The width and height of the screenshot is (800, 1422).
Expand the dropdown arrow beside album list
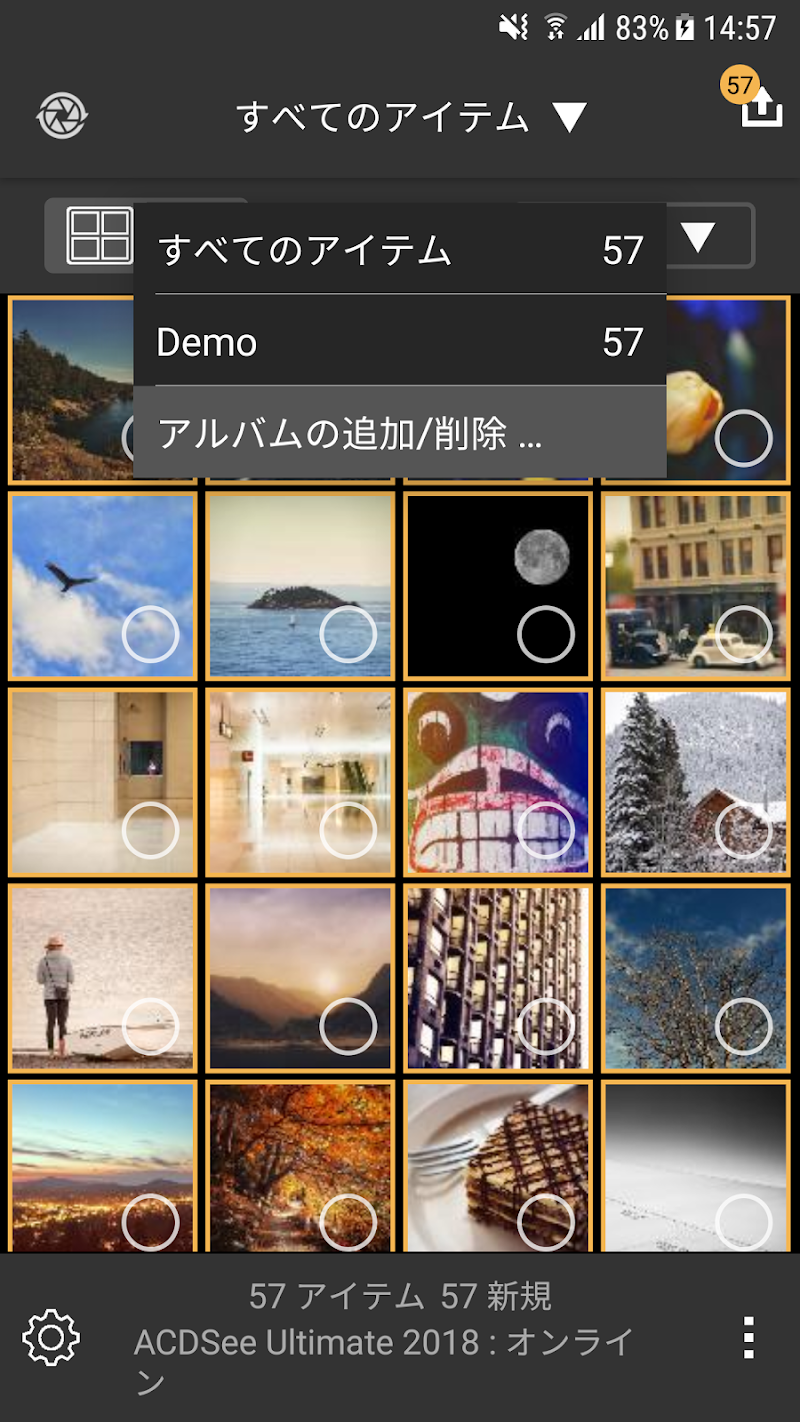[699, 237]
